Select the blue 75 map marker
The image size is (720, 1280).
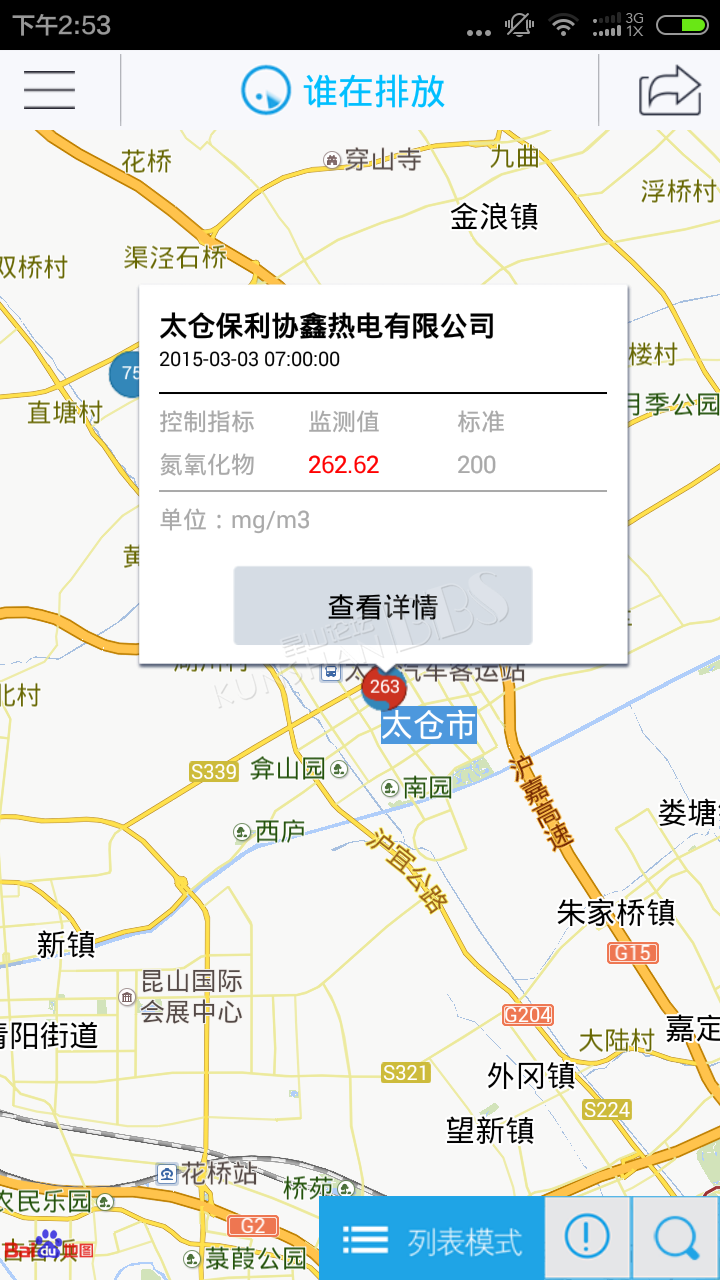click(125, 374)
